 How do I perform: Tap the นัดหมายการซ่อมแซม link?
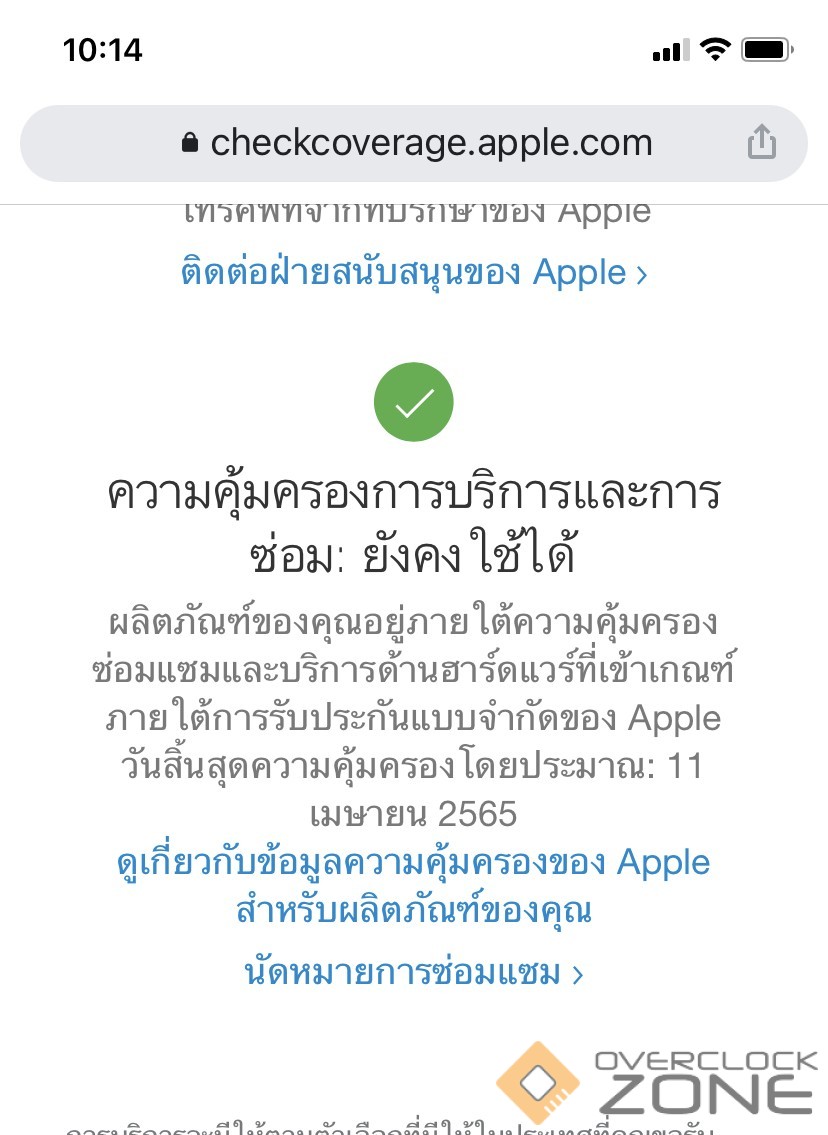[414, 972]
